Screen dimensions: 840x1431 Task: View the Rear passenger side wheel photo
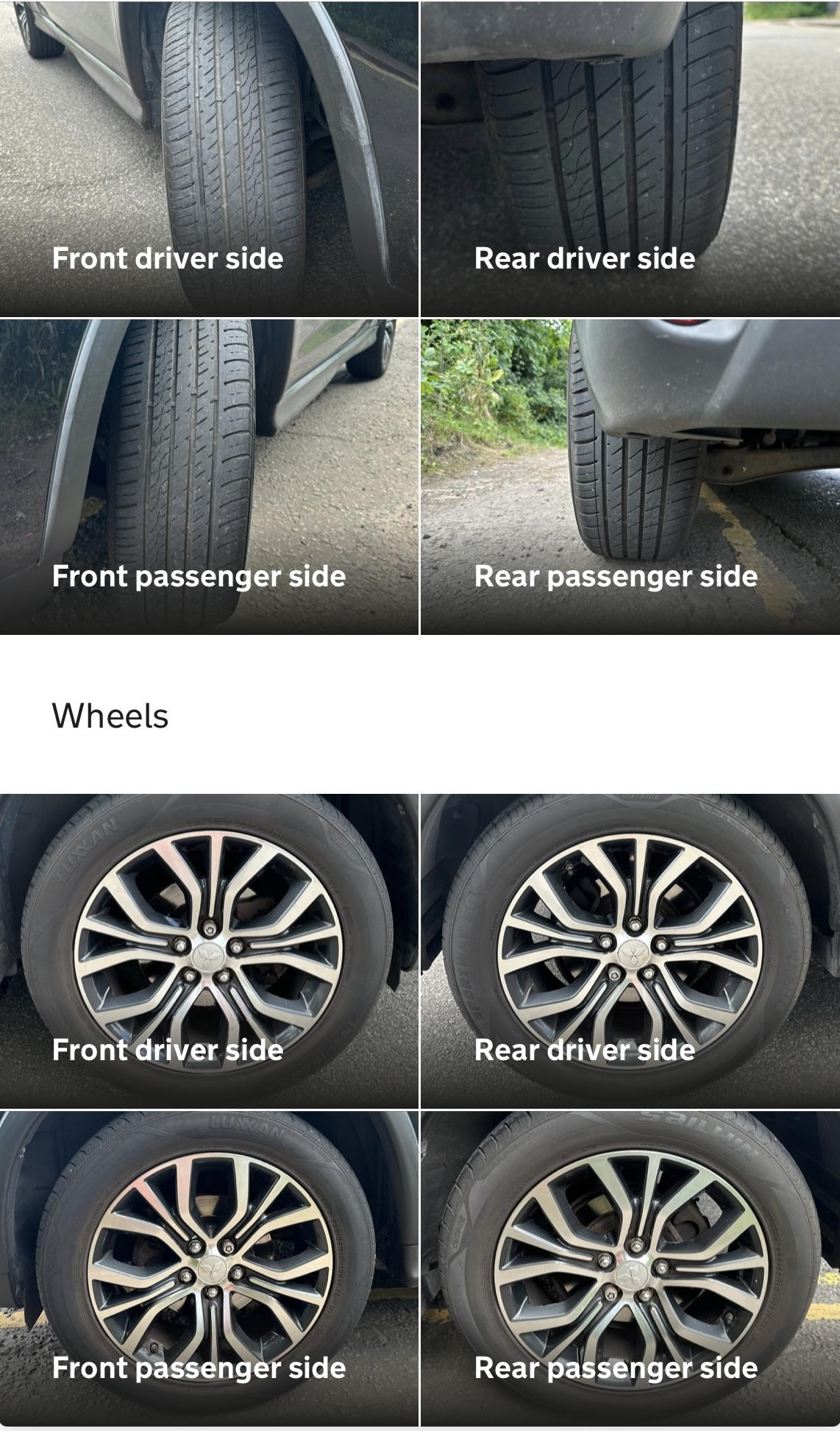630,1268
